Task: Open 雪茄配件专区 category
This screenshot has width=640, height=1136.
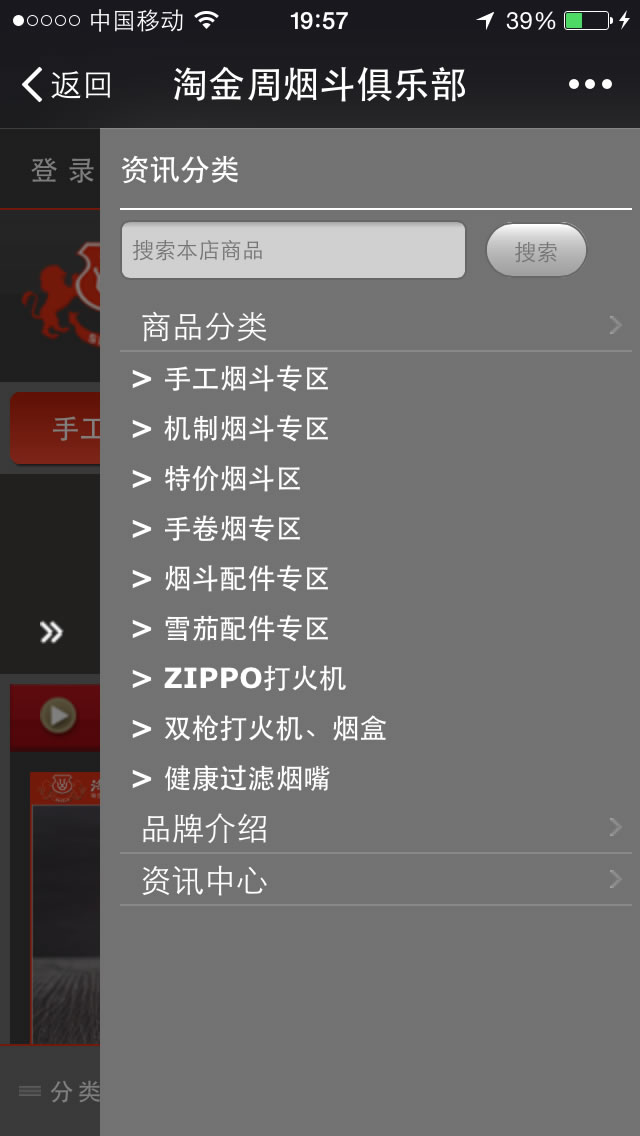Action: pos(246,629)
